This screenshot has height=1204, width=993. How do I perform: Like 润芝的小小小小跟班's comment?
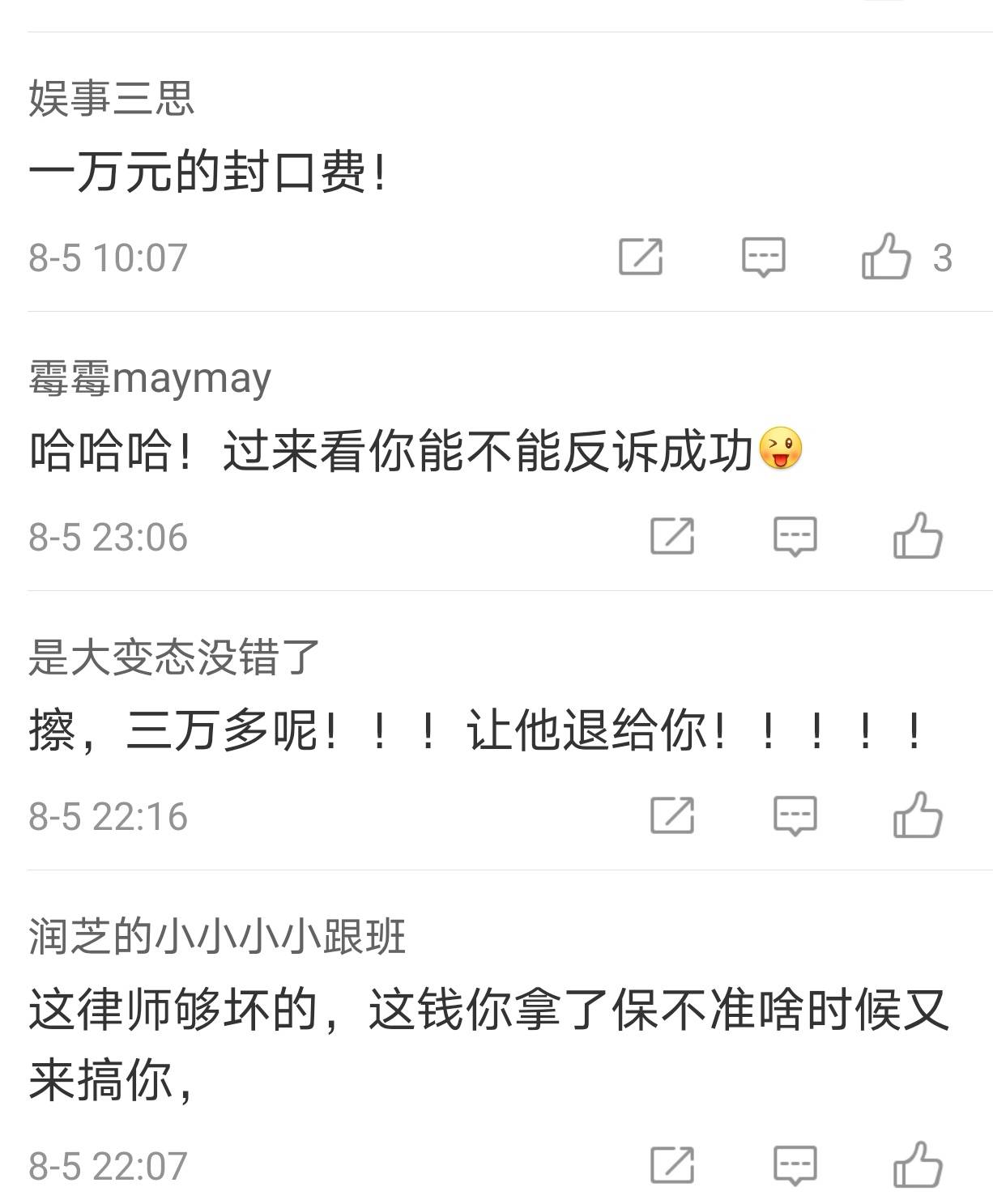coord(918,1165)
